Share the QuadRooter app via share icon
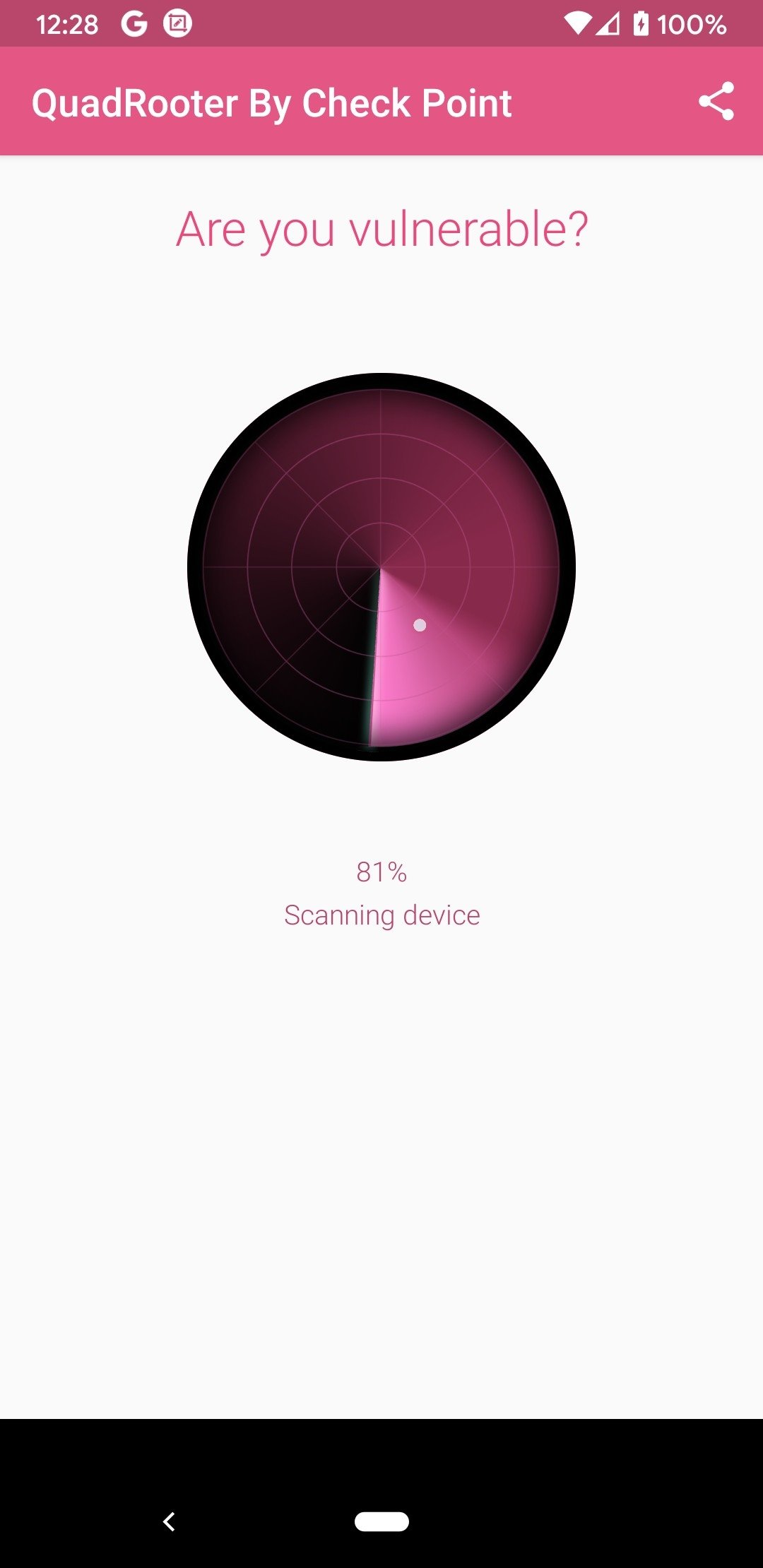This screenshot has width=763, height=1568. coord(716,102)
